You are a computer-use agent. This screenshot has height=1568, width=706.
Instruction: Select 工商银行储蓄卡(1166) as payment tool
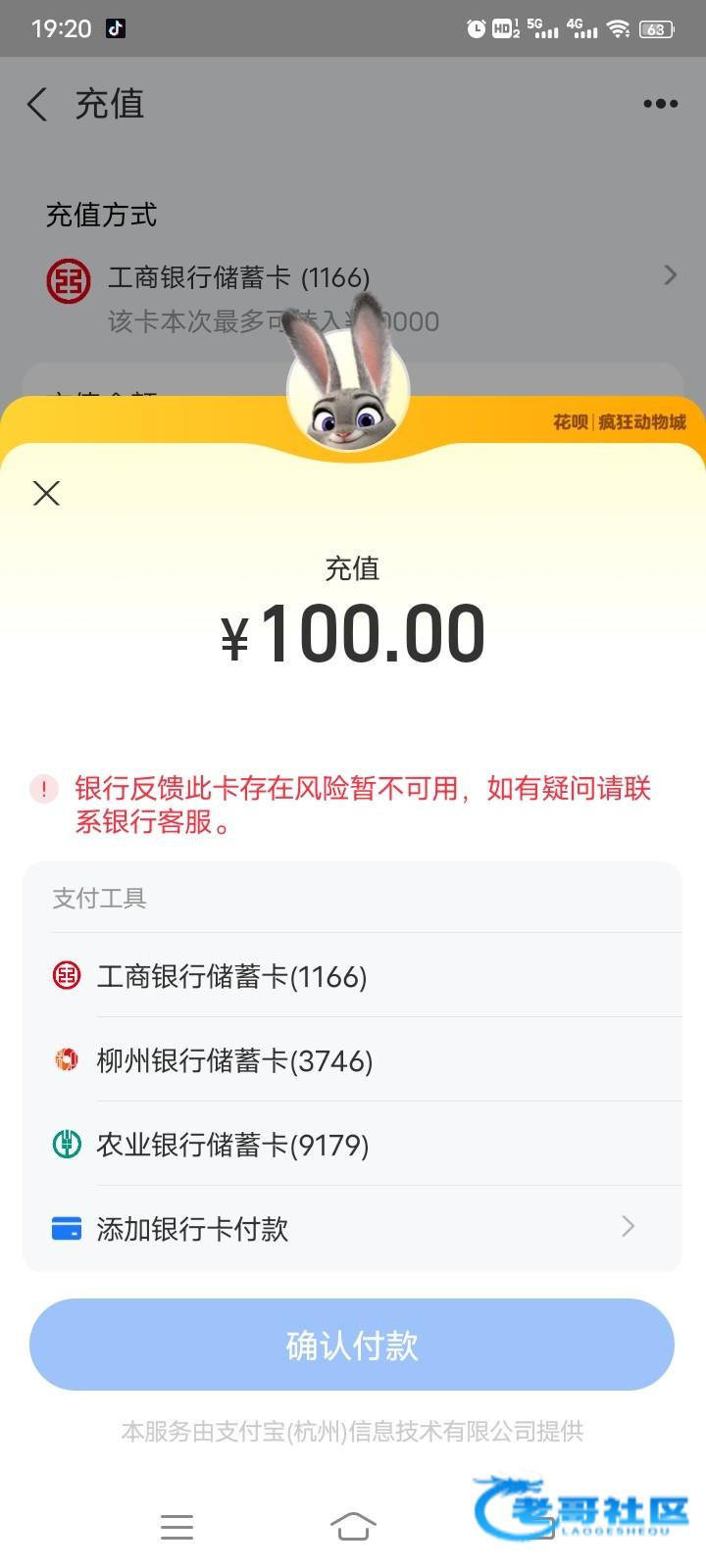point(231,976)
